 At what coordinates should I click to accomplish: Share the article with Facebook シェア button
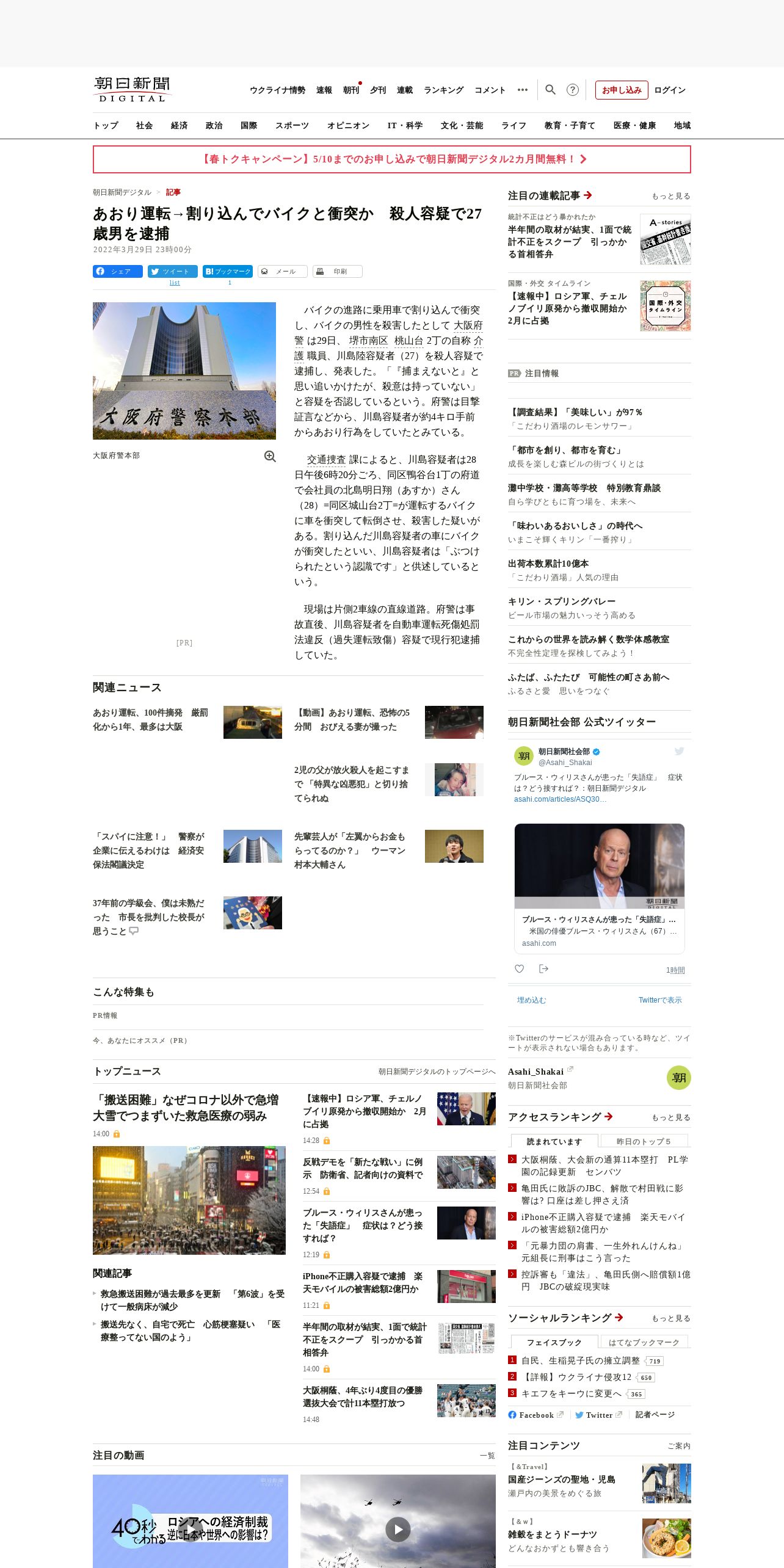(x=118, y=271)
